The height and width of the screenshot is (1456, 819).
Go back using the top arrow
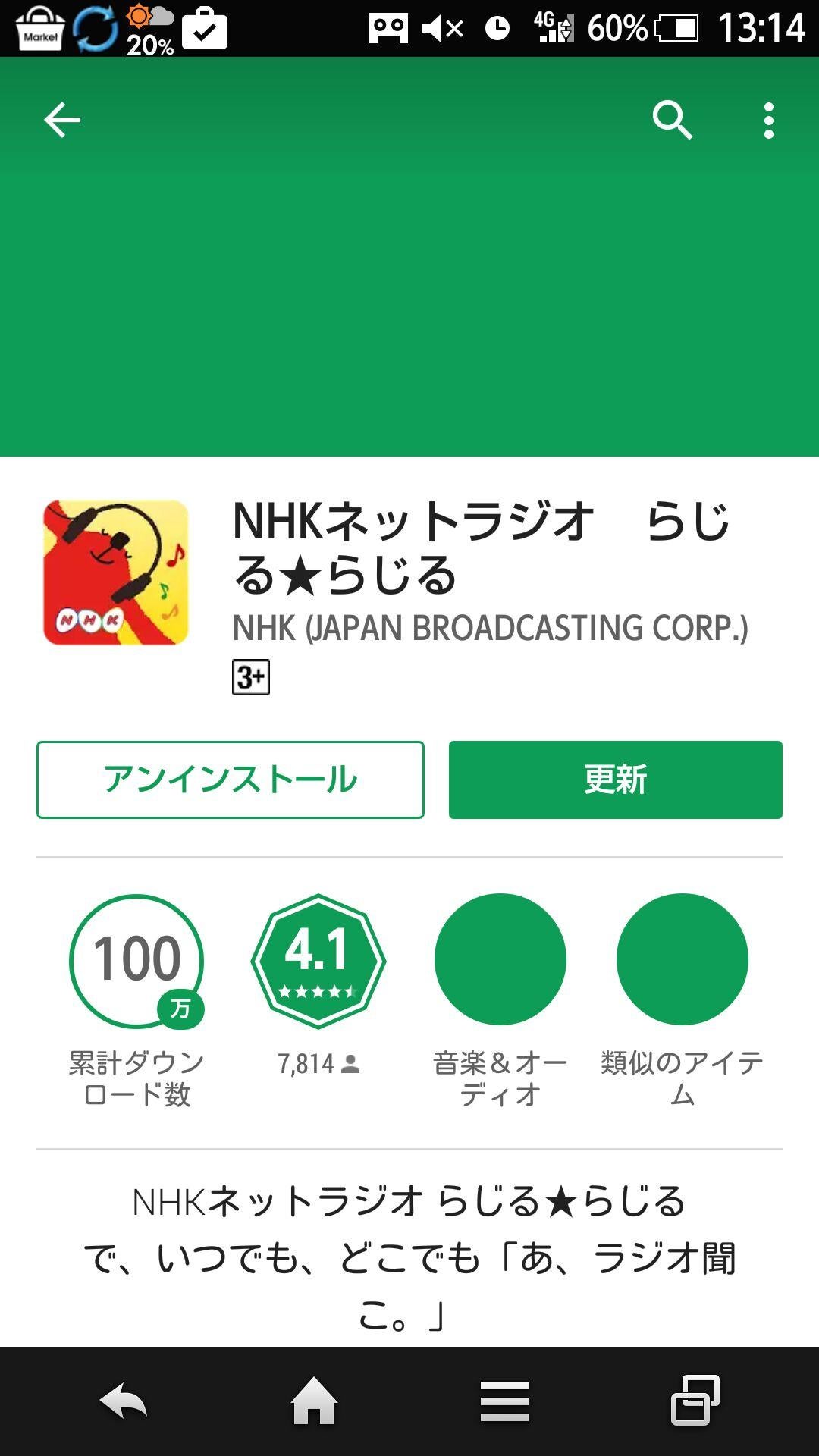62,120
